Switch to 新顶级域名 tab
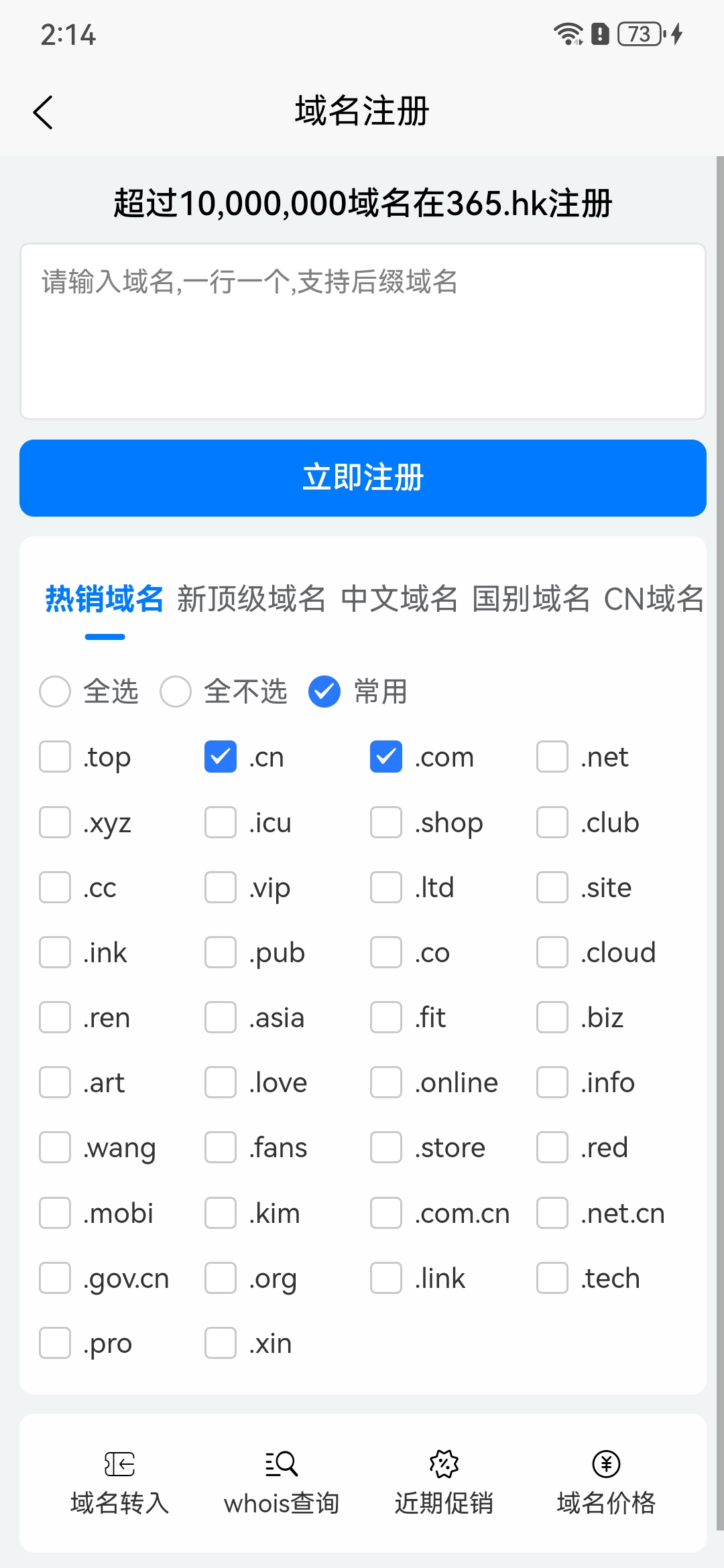724x1568 pixels. 251,598
